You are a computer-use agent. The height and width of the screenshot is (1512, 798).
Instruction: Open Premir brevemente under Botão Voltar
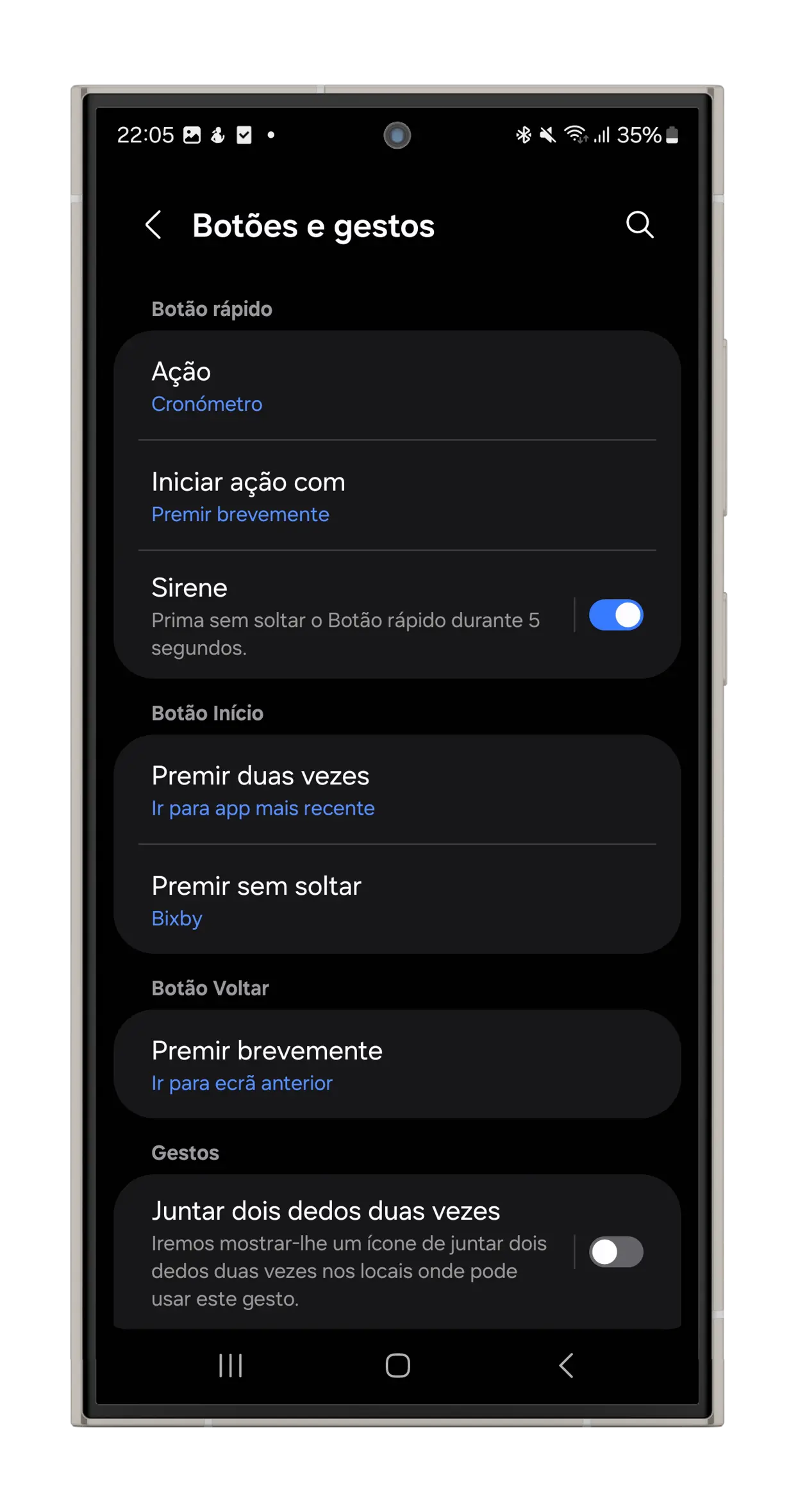pyautogui.click(x=396, y=1065)
